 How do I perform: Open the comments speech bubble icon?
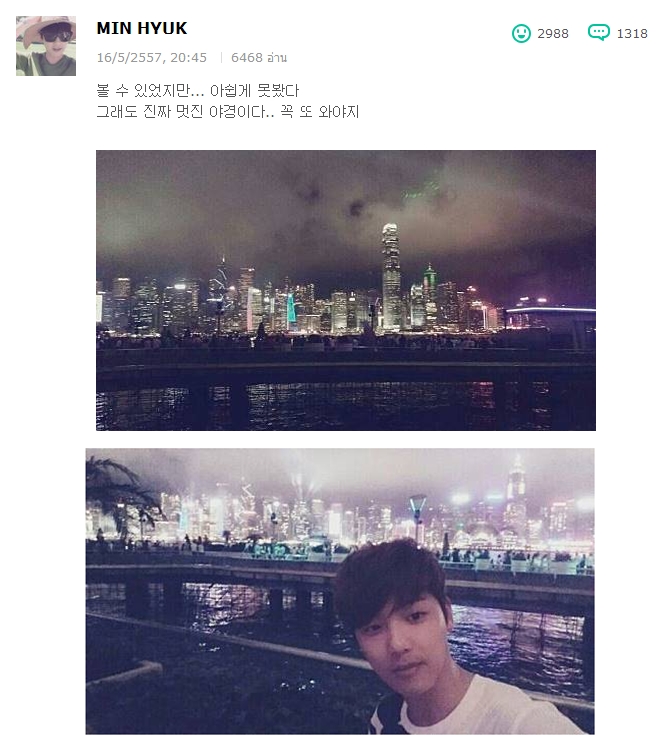(598, 33)
